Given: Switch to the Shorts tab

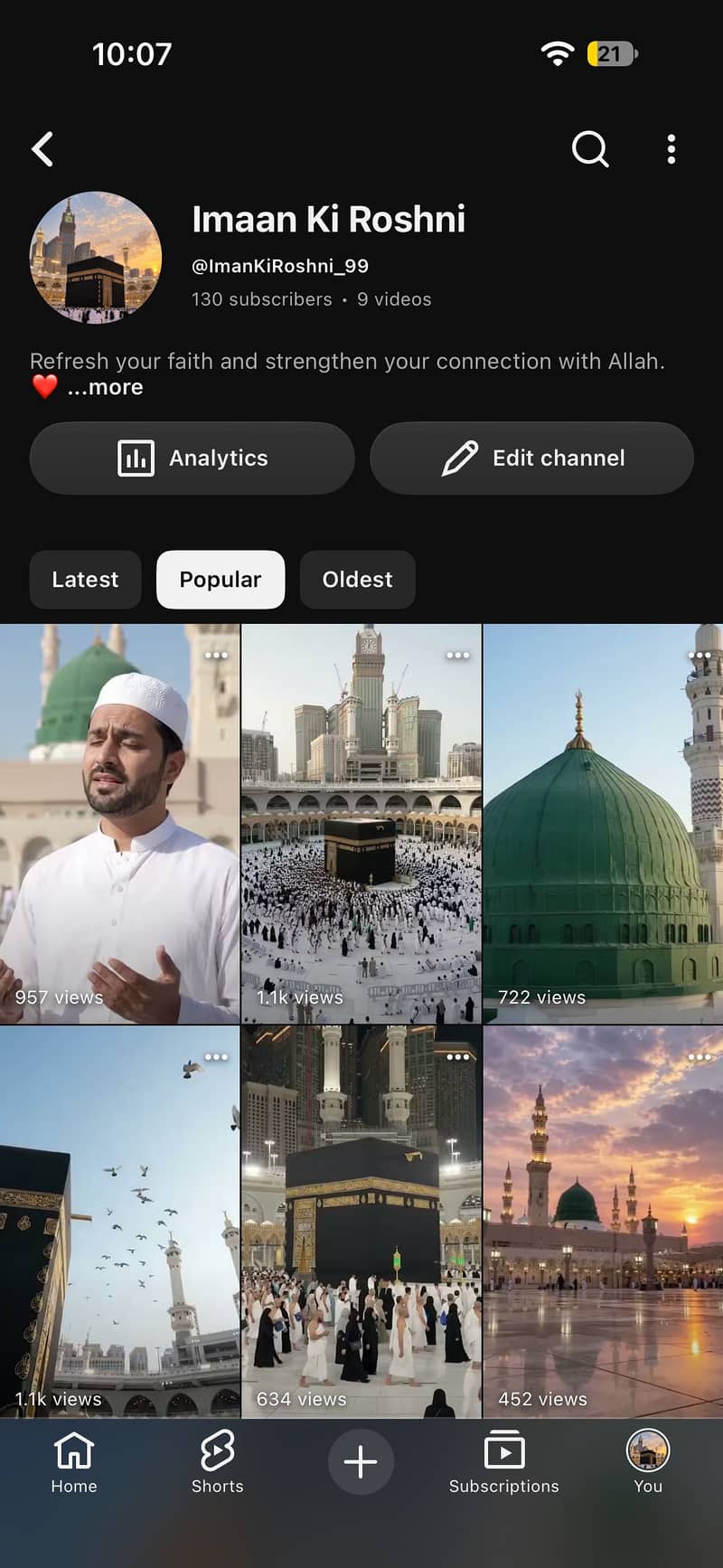Looking at the screenshot, I should (x=218, y=1462).
